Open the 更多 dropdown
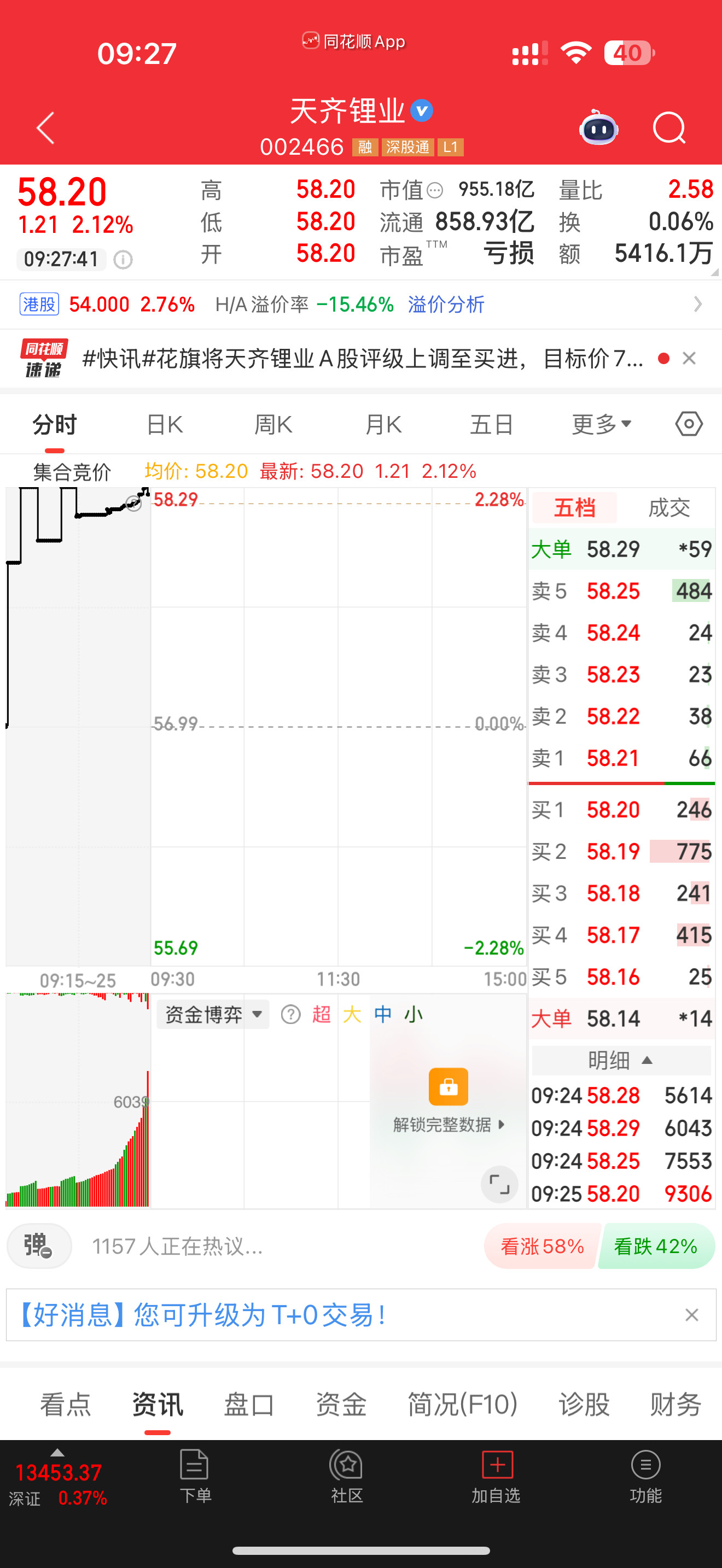Viewport: 722px width, 1568px height. (602, 424)
